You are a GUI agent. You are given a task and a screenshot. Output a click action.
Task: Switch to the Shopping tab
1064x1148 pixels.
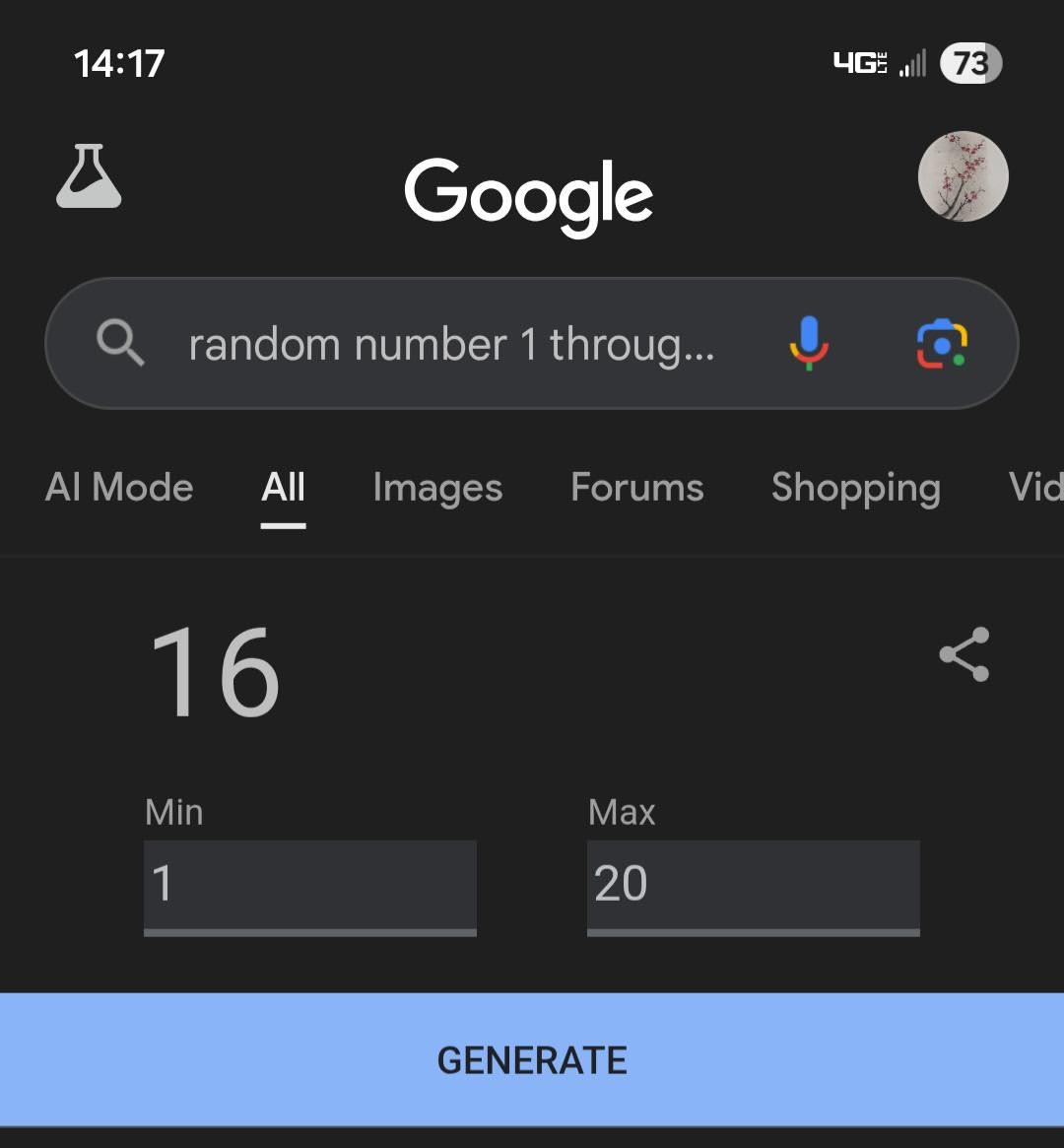point(855,488)
